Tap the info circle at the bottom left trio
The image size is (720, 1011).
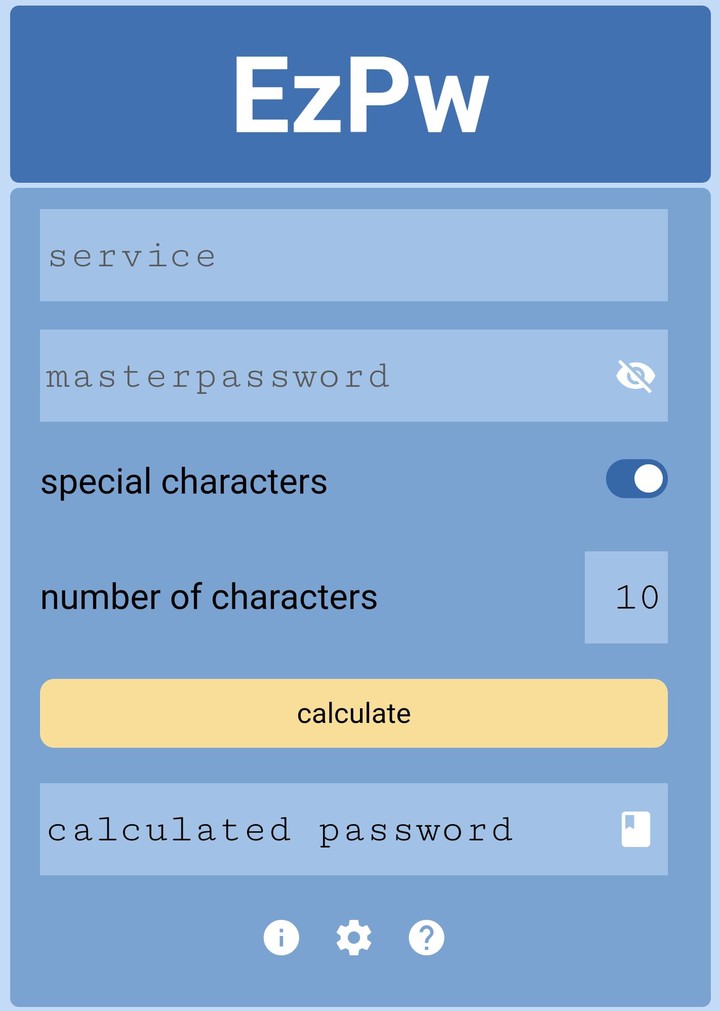pyautogui.click(x=281, y=938)
